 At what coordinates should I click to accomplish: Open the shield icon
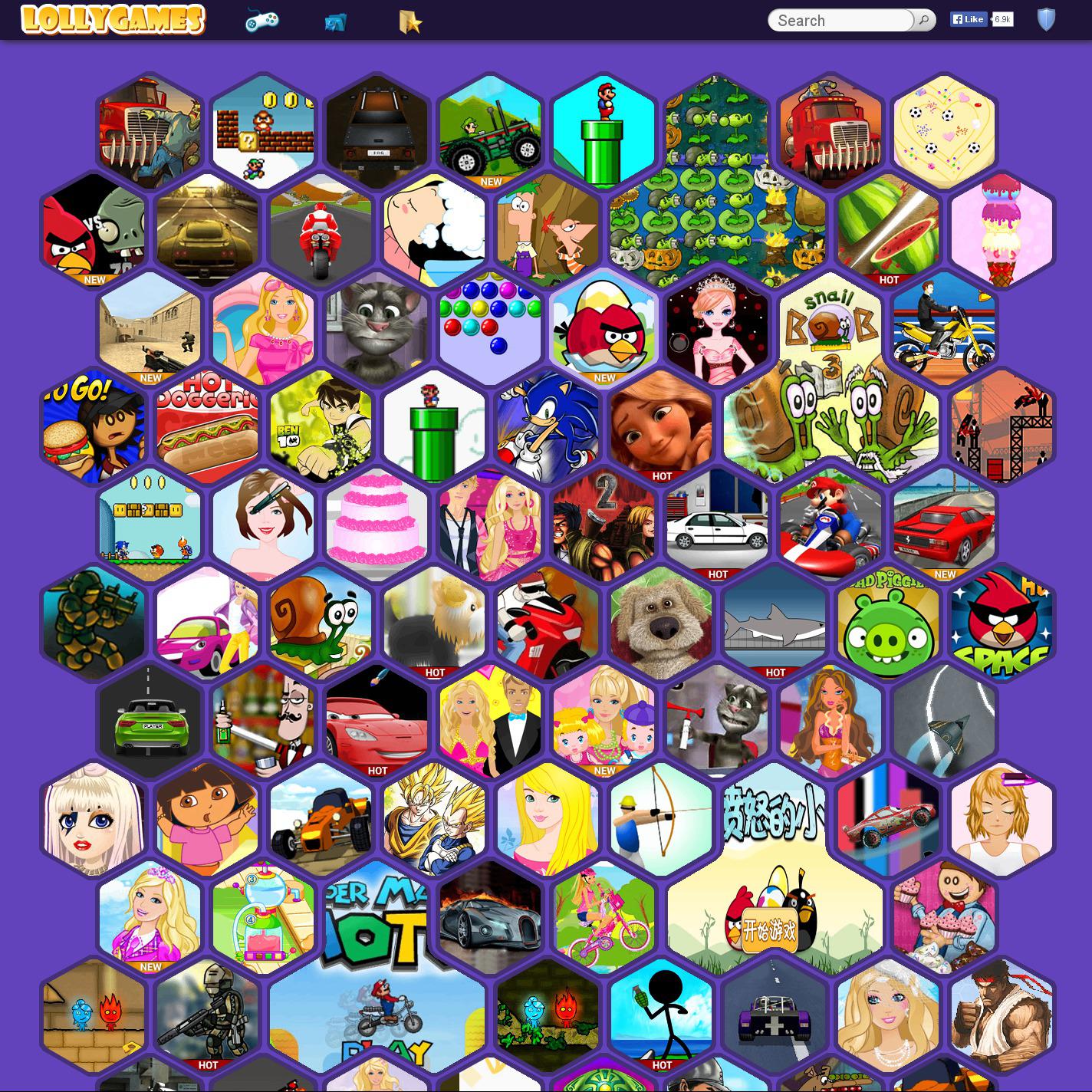coord(1046,20)
